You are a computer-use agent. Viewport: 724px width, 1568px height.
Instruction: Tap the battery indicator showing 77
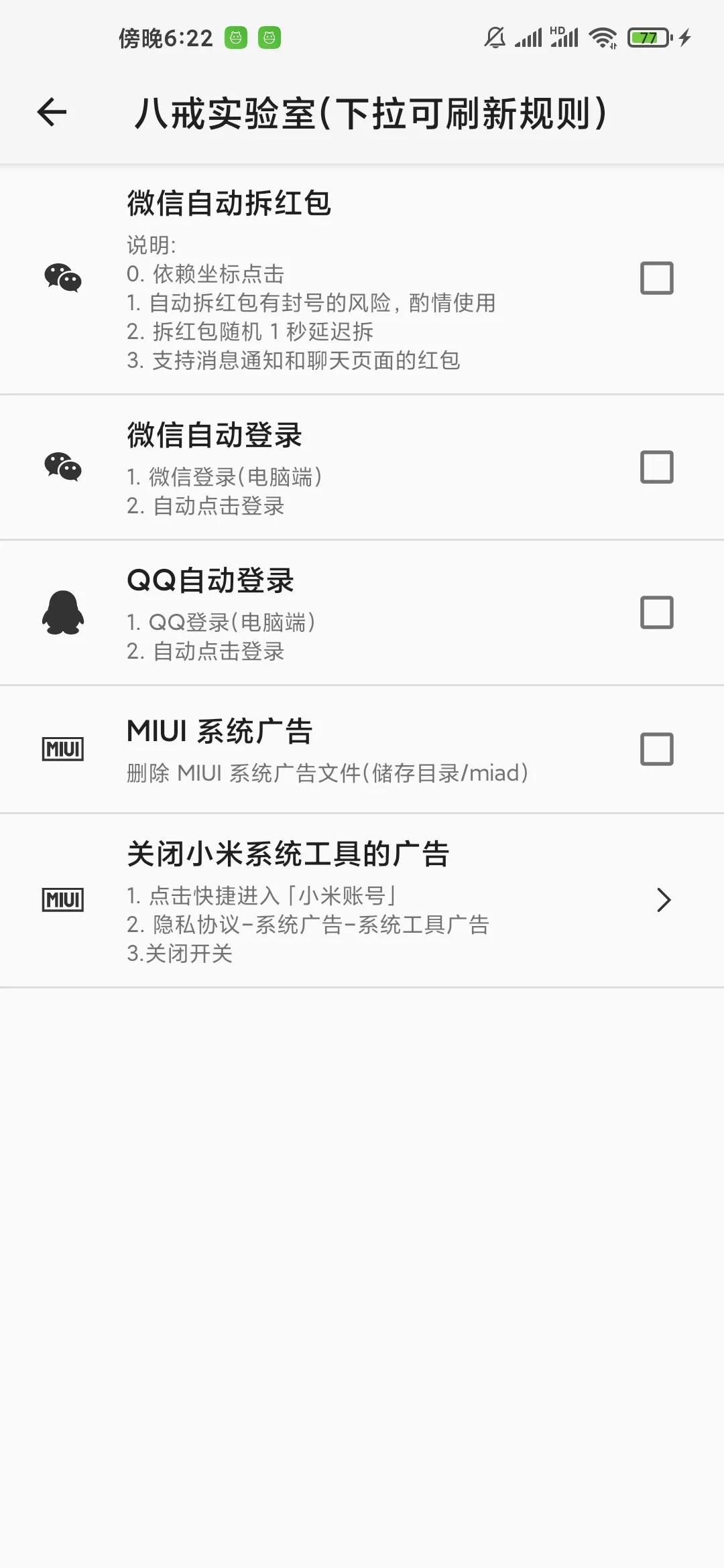pos(648,38)
